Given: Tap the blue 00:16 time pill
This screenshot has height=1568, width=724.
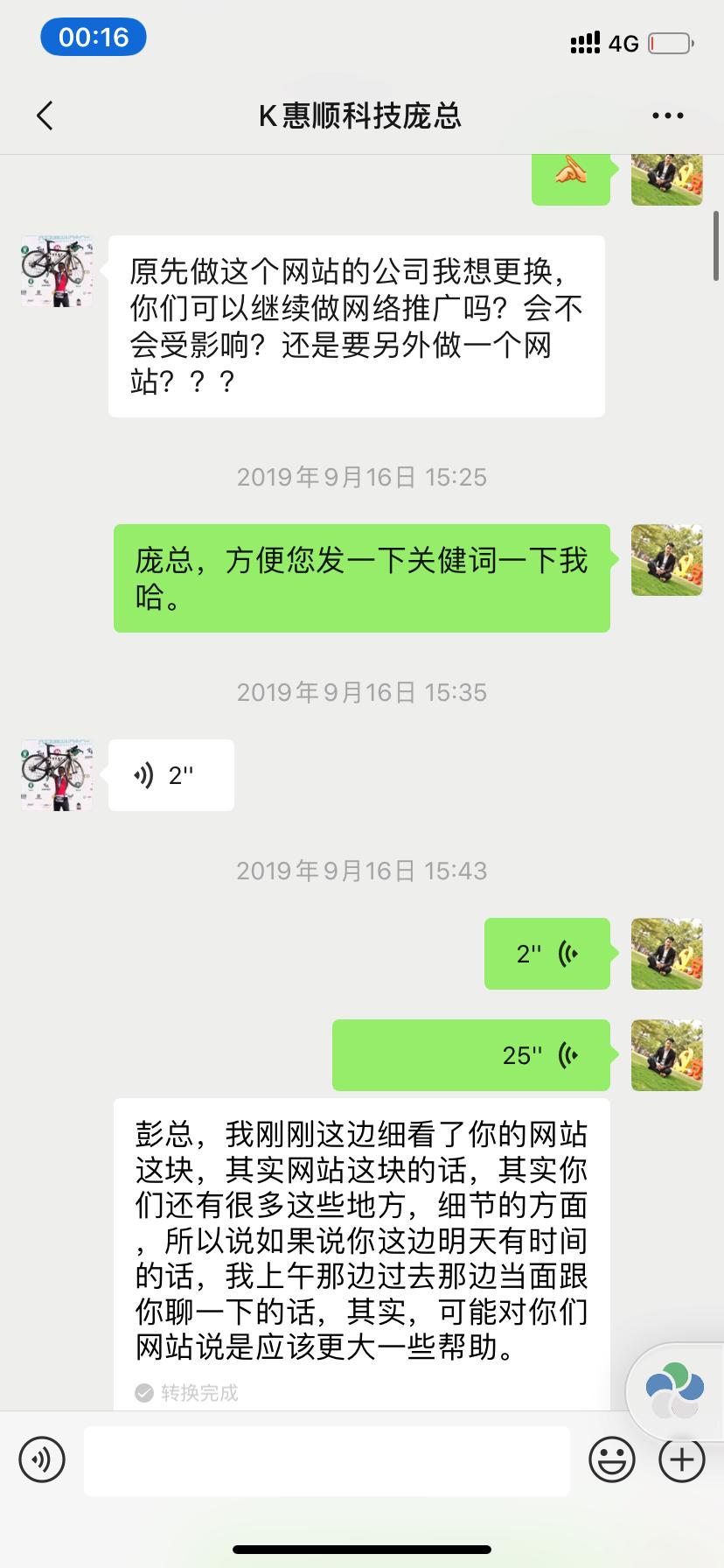Looking at the screenshot, I should coord(93,37).
